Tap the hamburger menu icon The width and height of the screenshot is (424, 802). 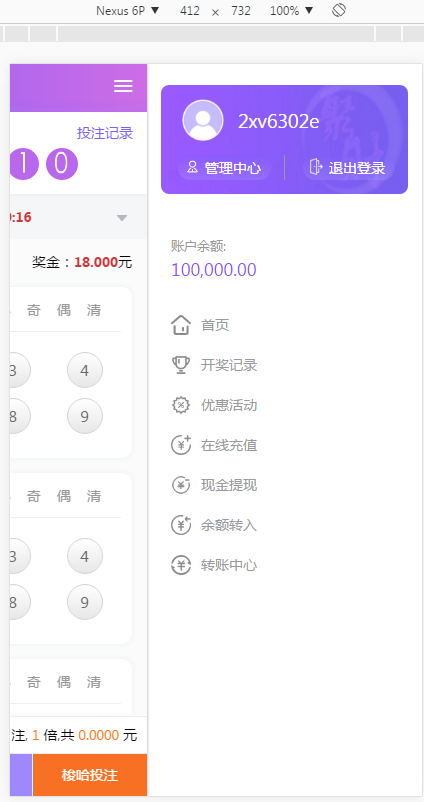point(123,86)
